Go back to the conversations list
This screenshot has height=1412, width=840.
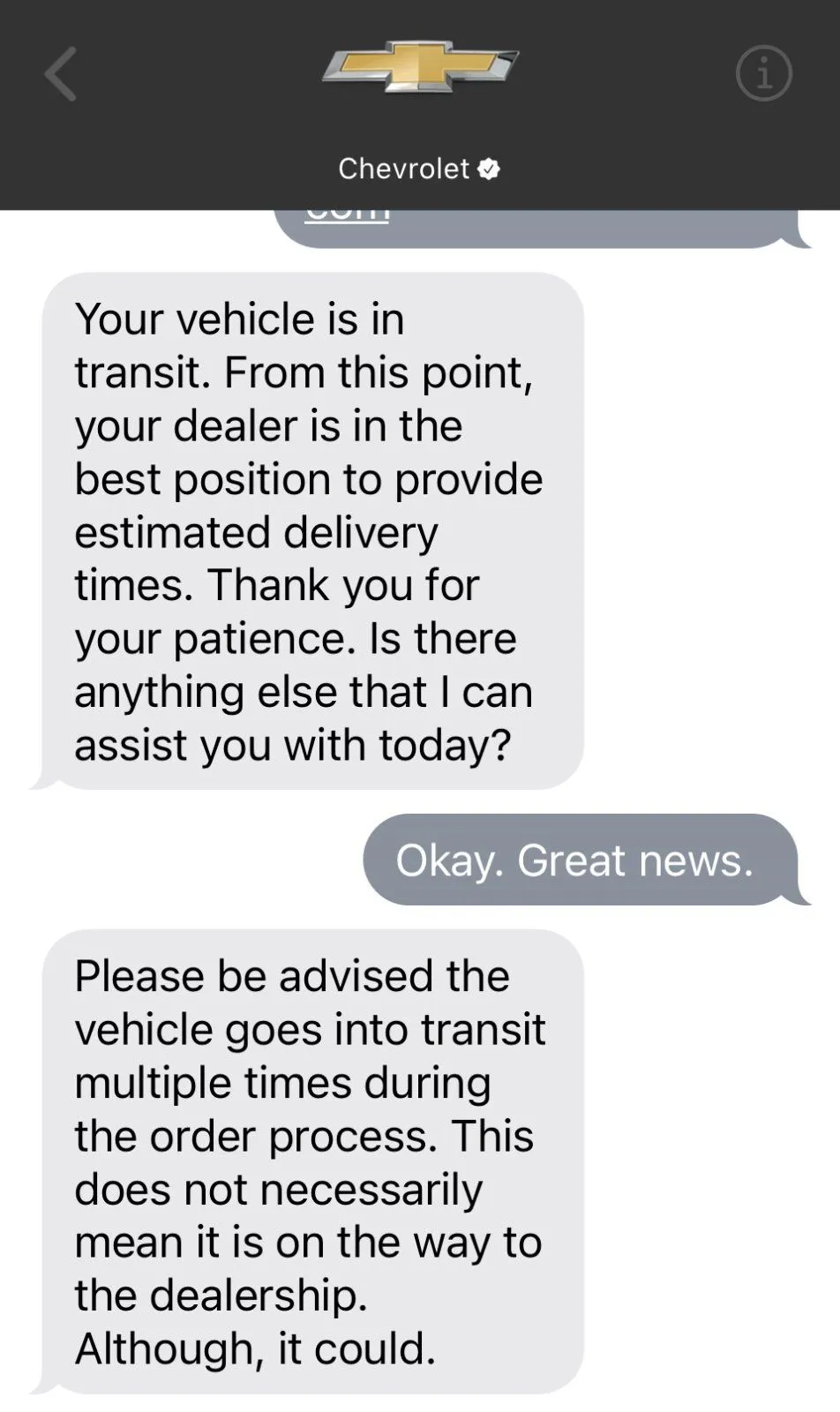tap(61, 74)
